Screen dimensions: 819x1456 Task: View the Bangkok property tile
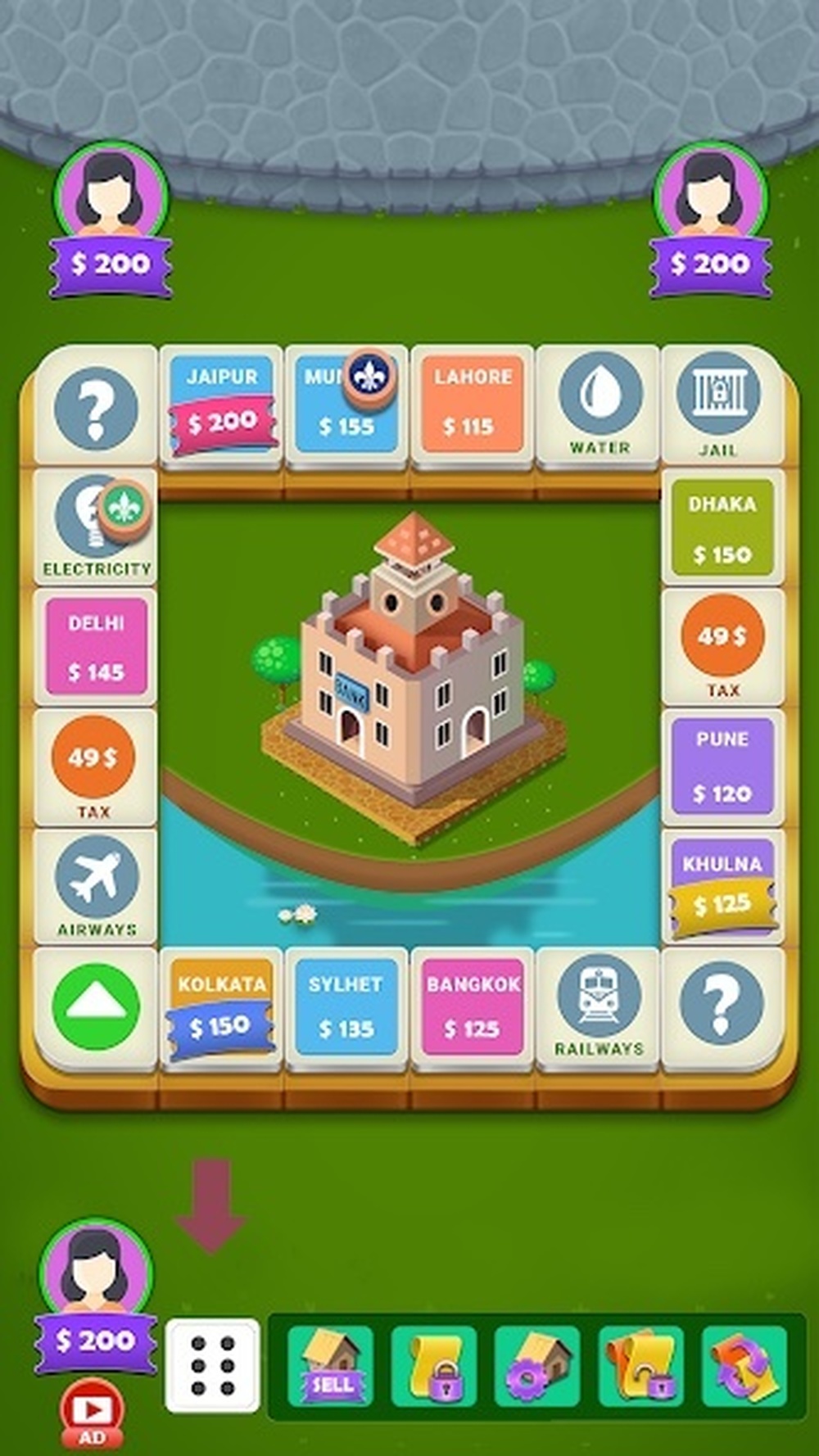tap(472, 1006)
